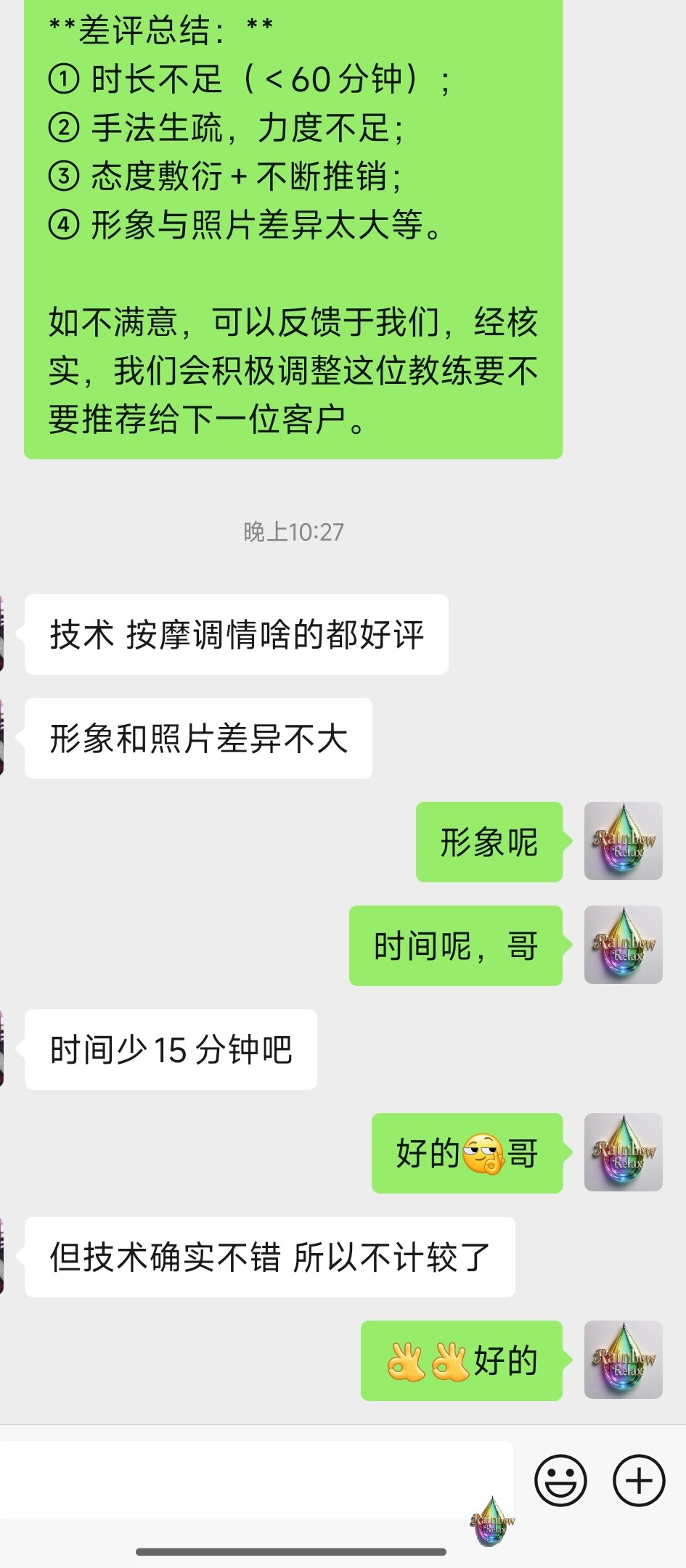Open the emoji picker
The height and width of the screenshot is (1568, 686).
tap(560, 1480)
